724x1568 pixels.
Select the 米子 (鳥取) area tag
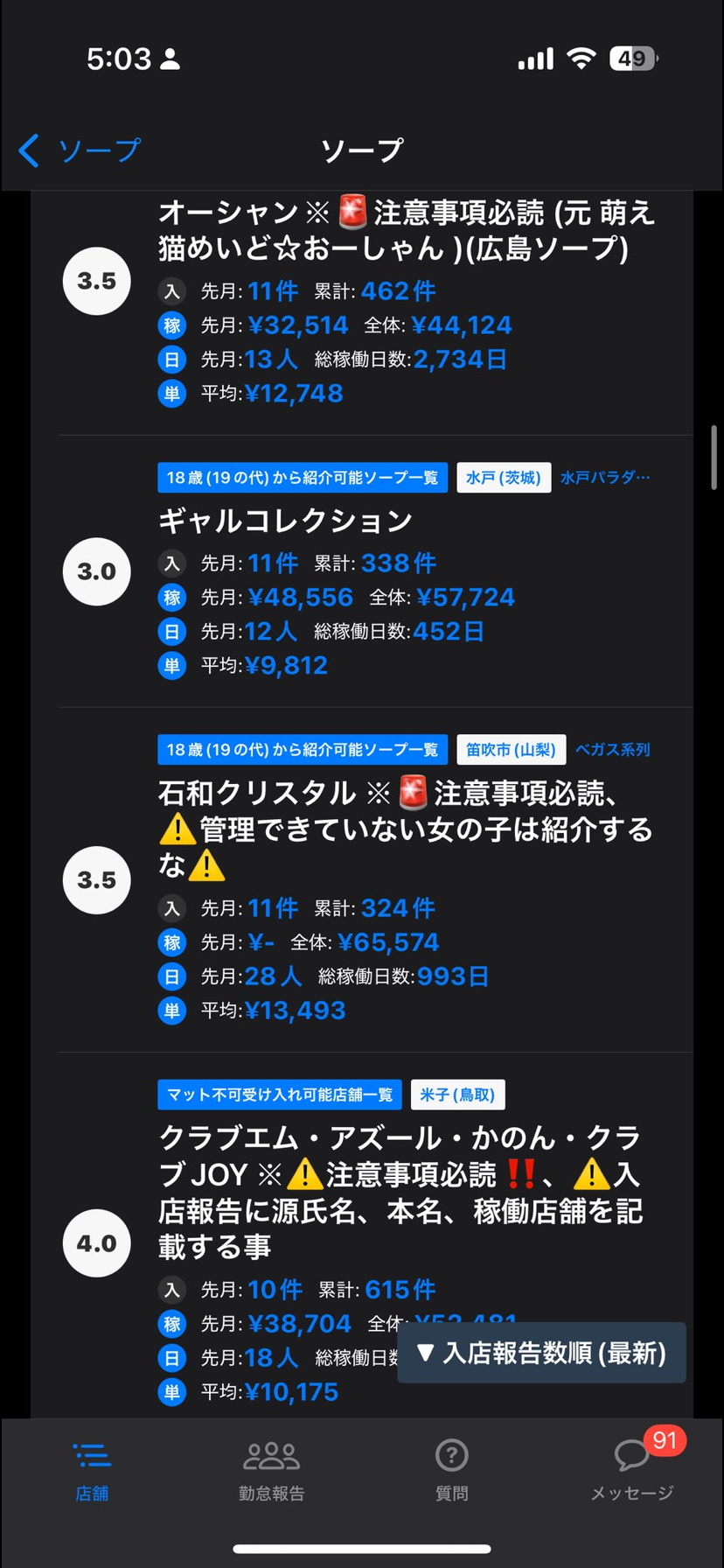[x=457, y=1095]
